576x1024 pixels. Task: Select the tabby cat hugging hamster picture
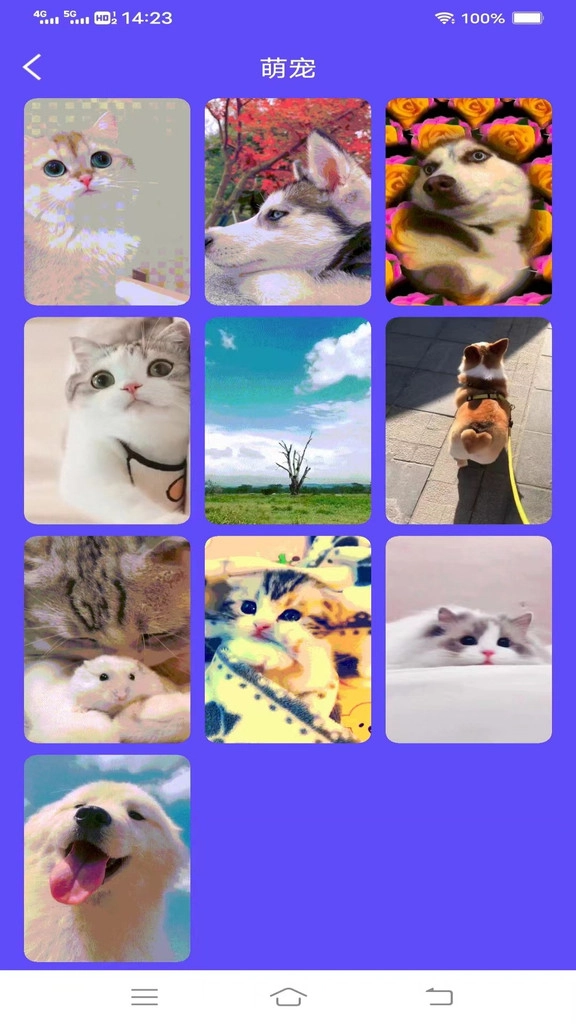[x=107, y=639]
